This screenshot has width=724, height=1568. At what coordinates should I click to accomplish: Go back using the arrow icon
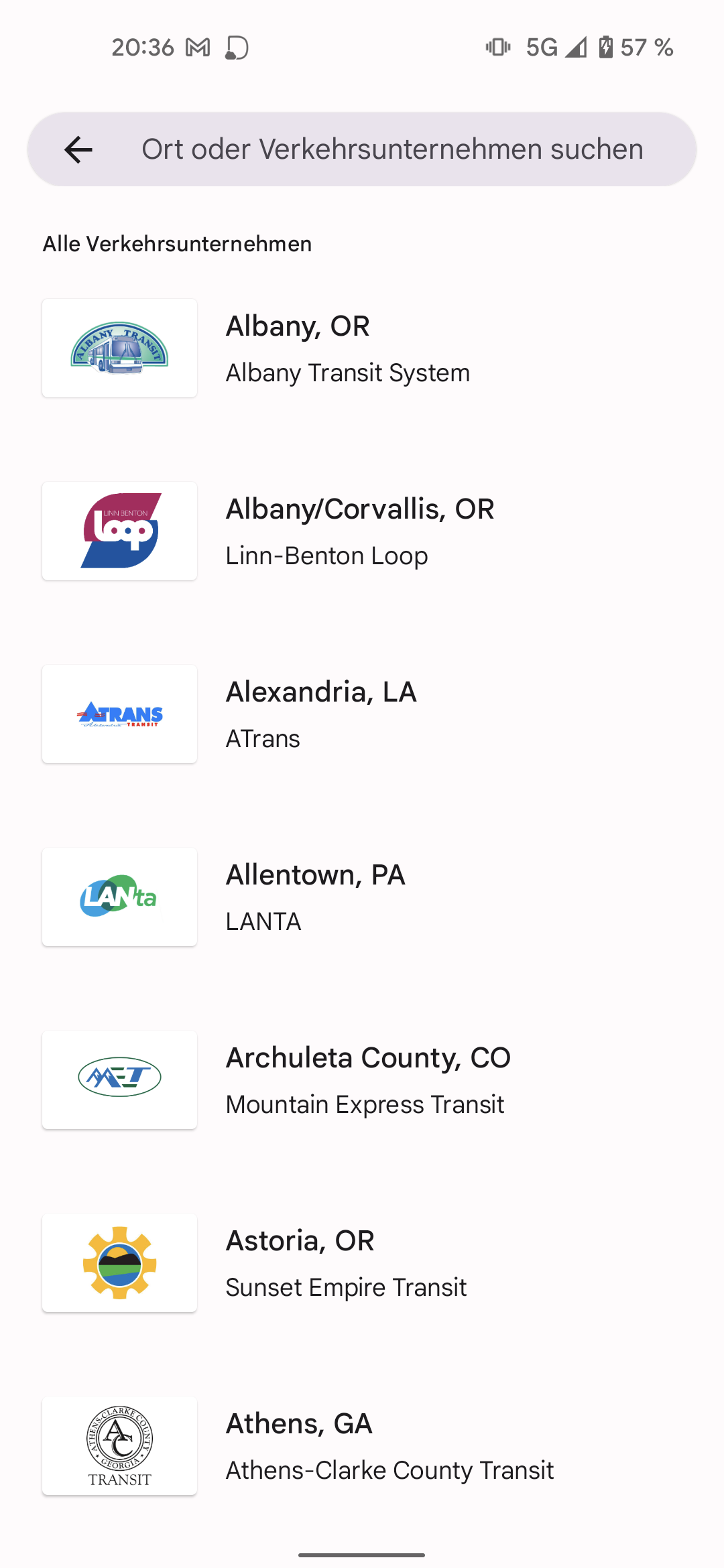click(78, 149)
